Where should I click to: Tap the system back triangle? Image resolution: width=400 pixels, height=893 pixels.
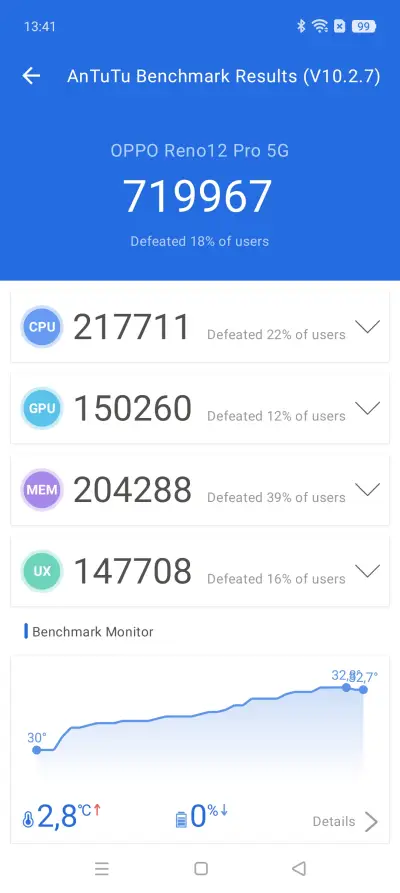coord(299,869)
